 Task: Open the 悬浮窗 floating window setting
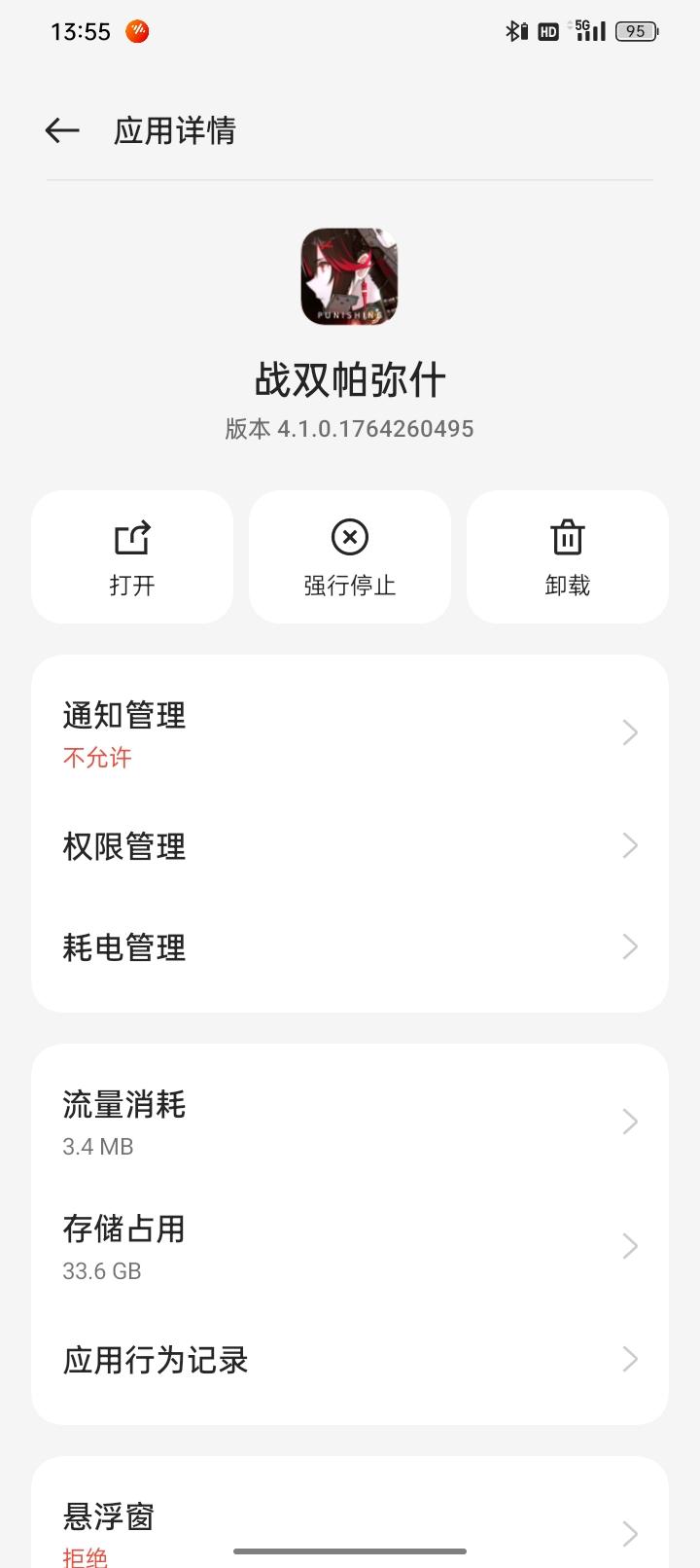tap(350, 1529)
